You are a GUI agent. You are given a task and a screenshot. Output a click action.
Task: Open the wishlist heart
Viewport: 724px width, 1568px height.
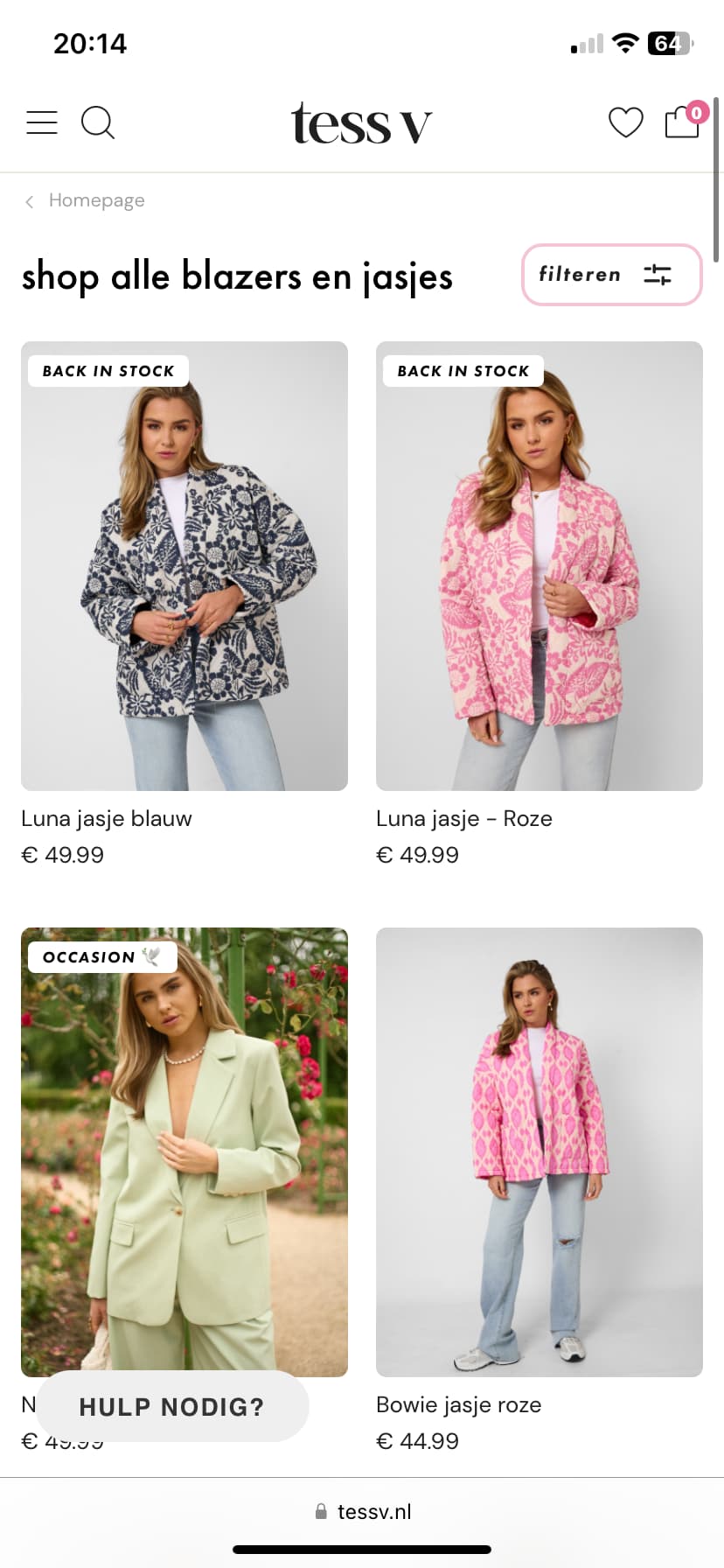coord(625,122)
